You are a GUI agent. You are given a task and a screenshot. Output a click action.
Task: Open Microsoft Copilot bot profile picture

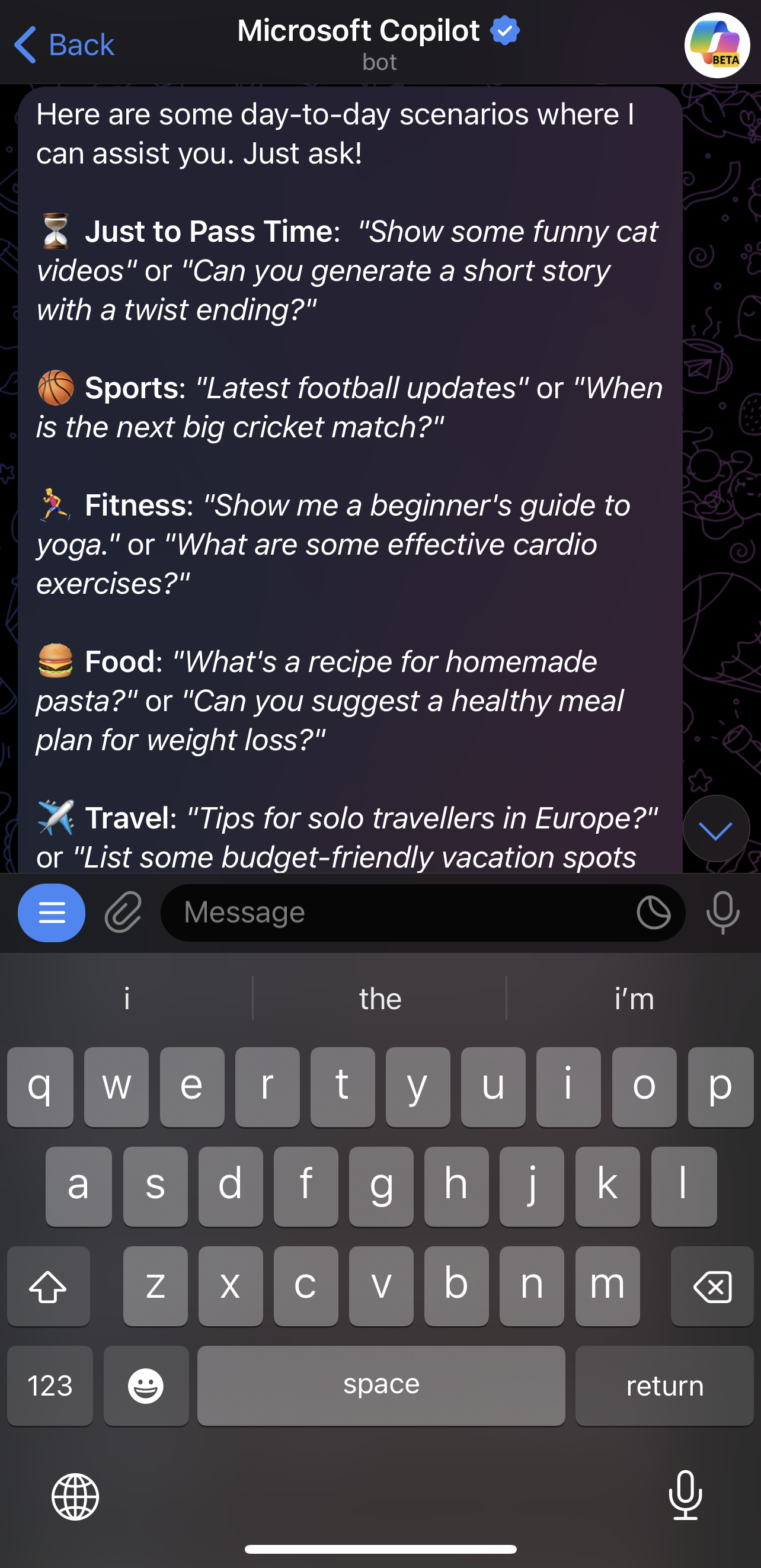717,46
